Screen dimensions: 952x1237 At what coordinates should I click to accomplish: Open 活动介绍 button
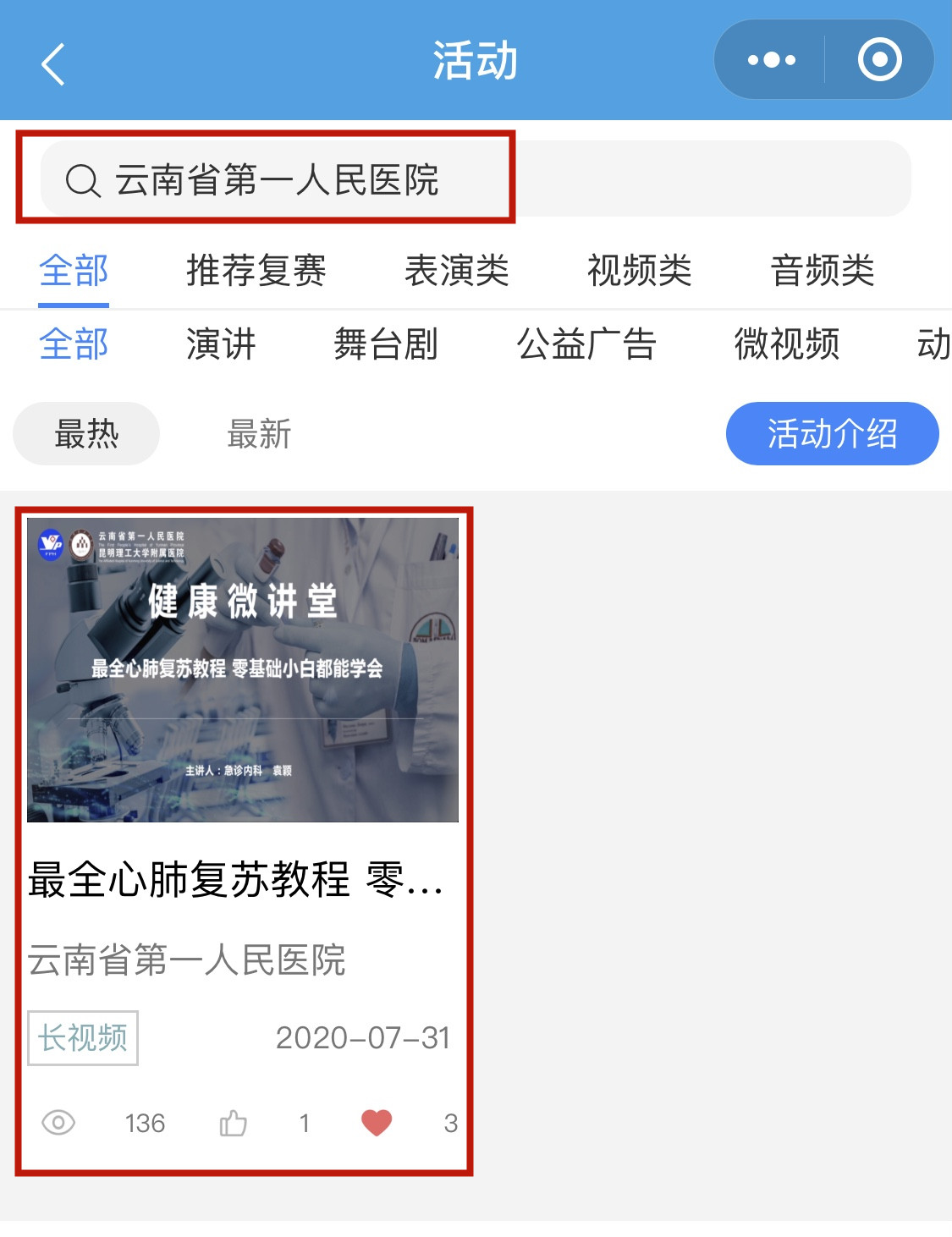832,434
